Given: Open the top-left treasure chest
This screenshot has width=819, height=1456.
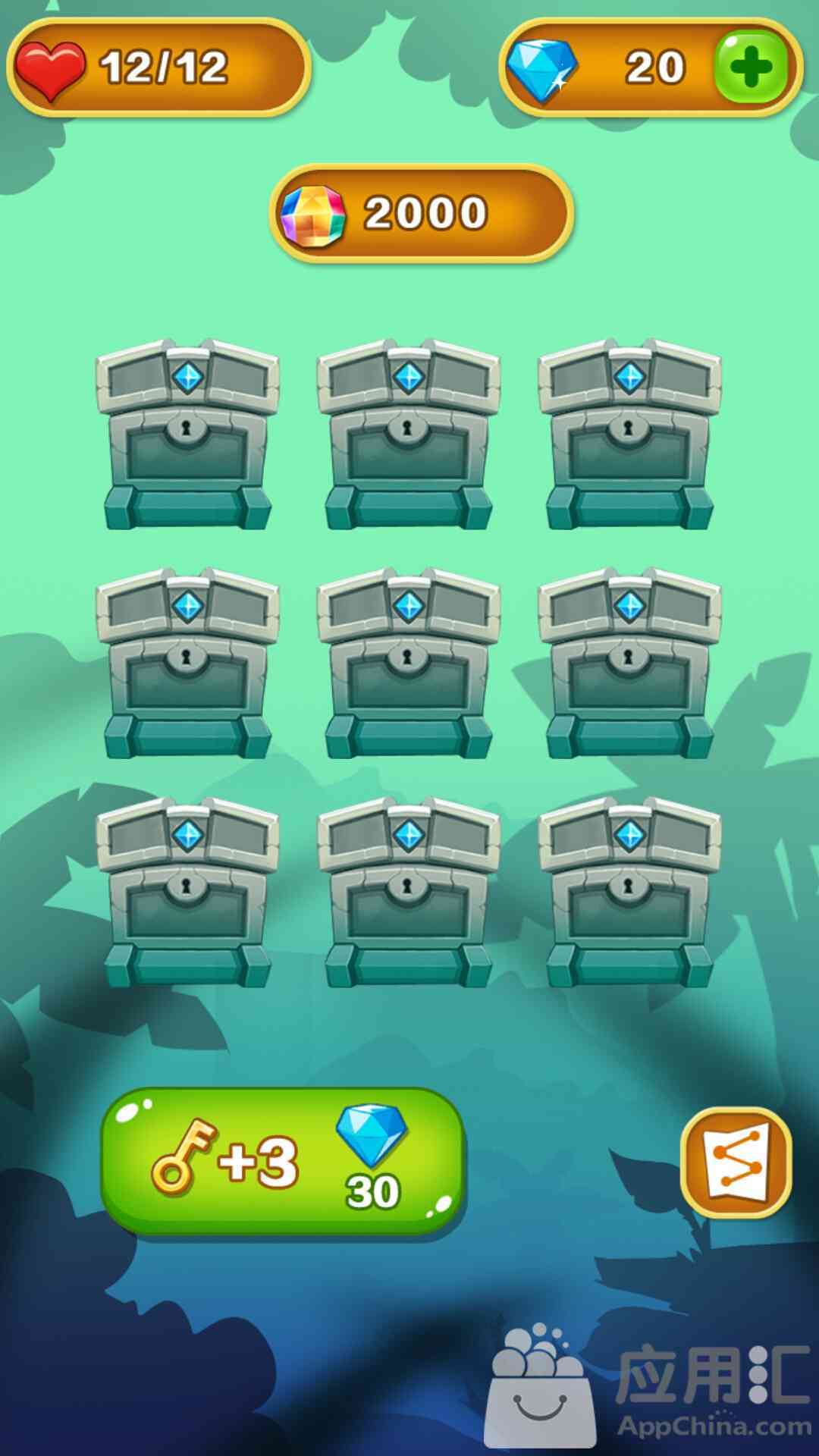Looking at the screenshot, I should pos(187,435).
